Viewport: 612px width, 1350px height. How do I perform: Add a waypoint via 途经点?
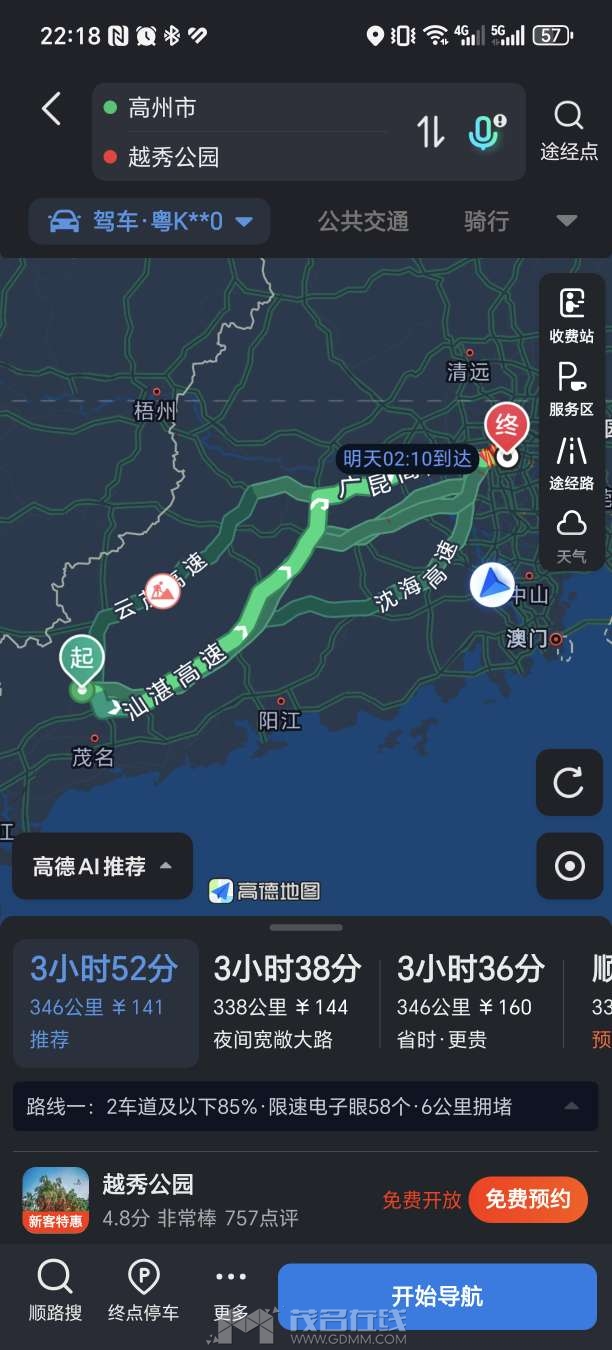569,130
